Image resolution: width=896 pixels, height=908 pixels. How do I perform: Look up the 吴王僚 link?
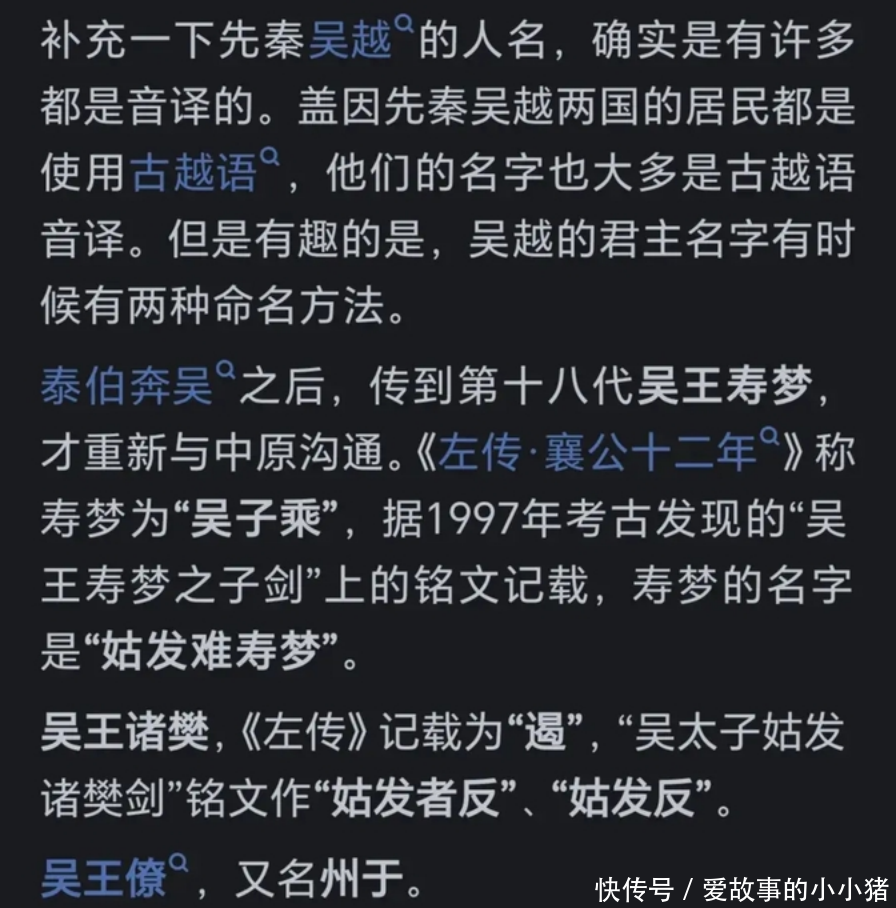(106, 880)
